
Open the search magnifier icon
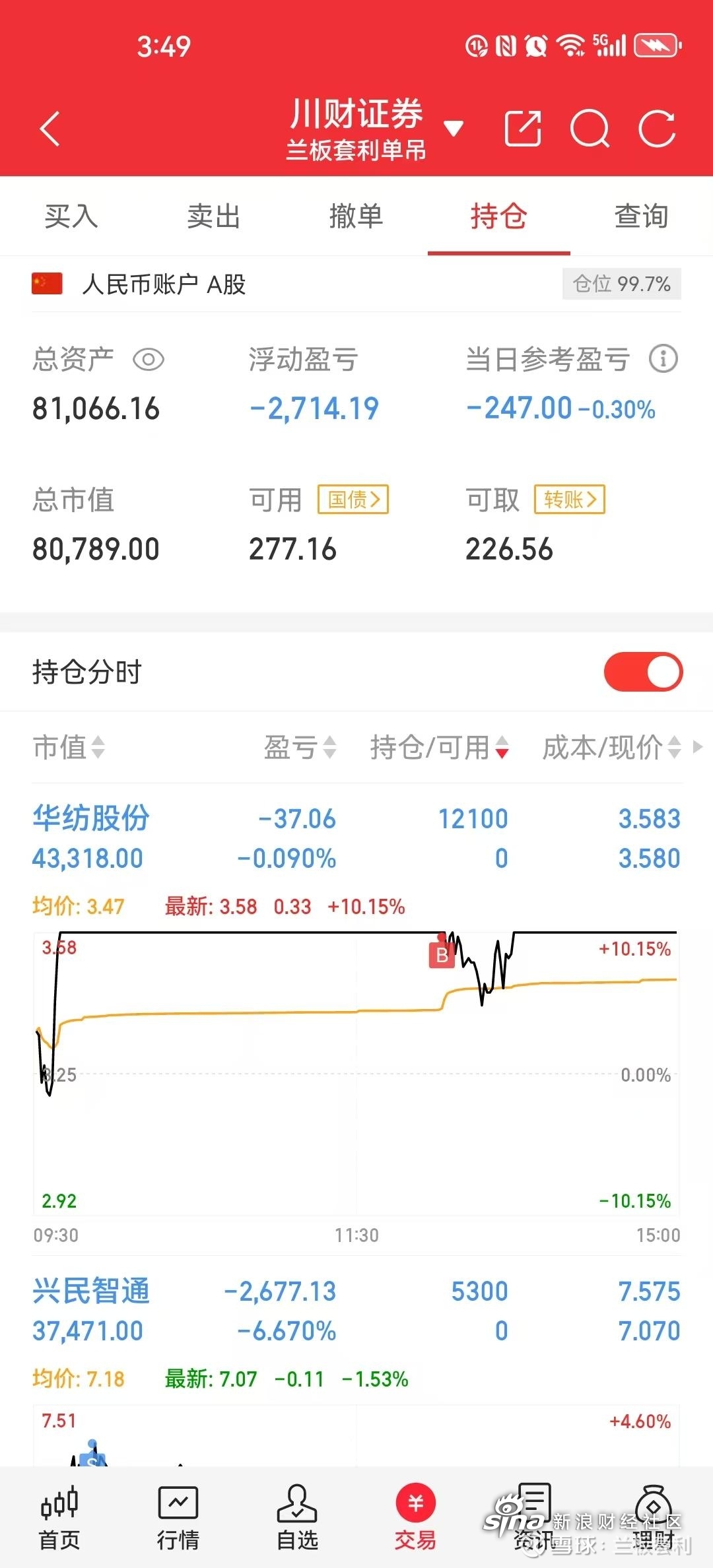point(590,128)
